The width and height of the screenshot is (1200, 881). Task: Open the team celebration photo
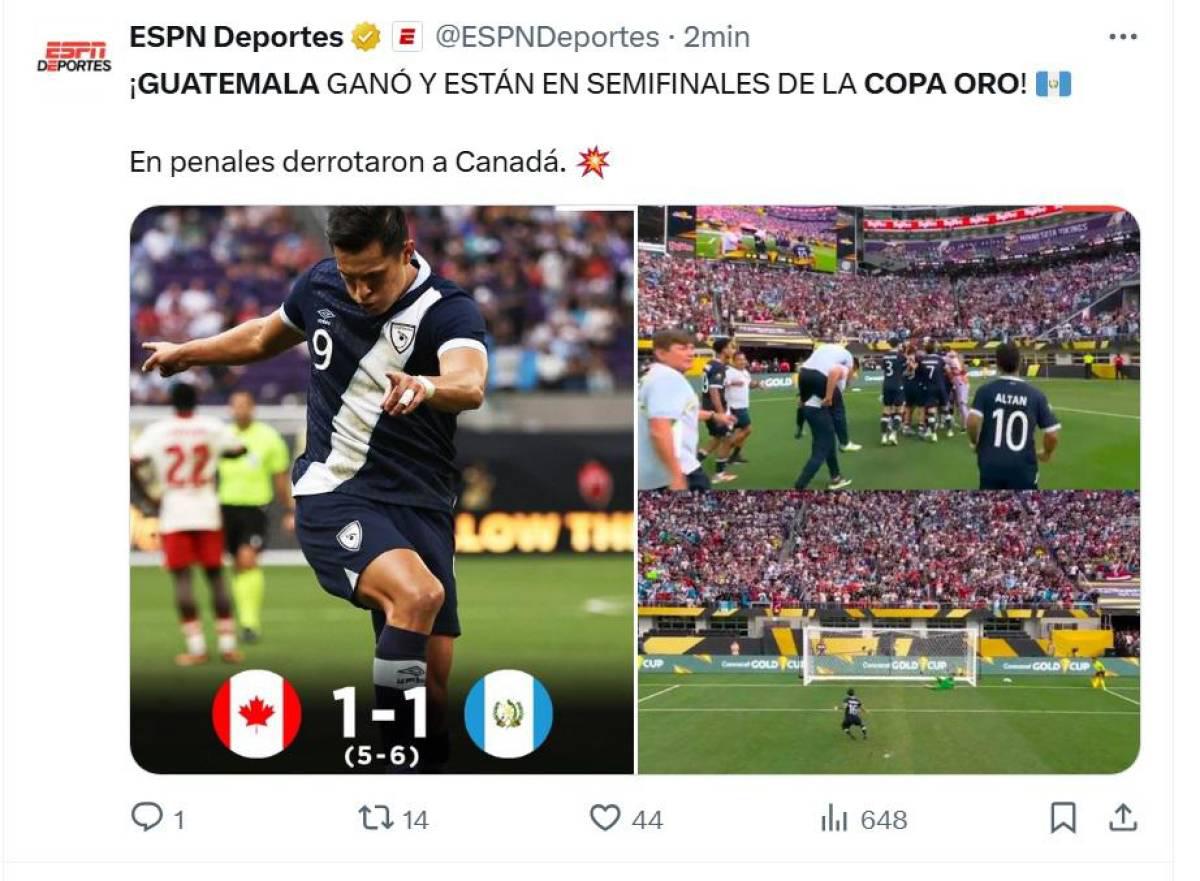coord(888,347)
